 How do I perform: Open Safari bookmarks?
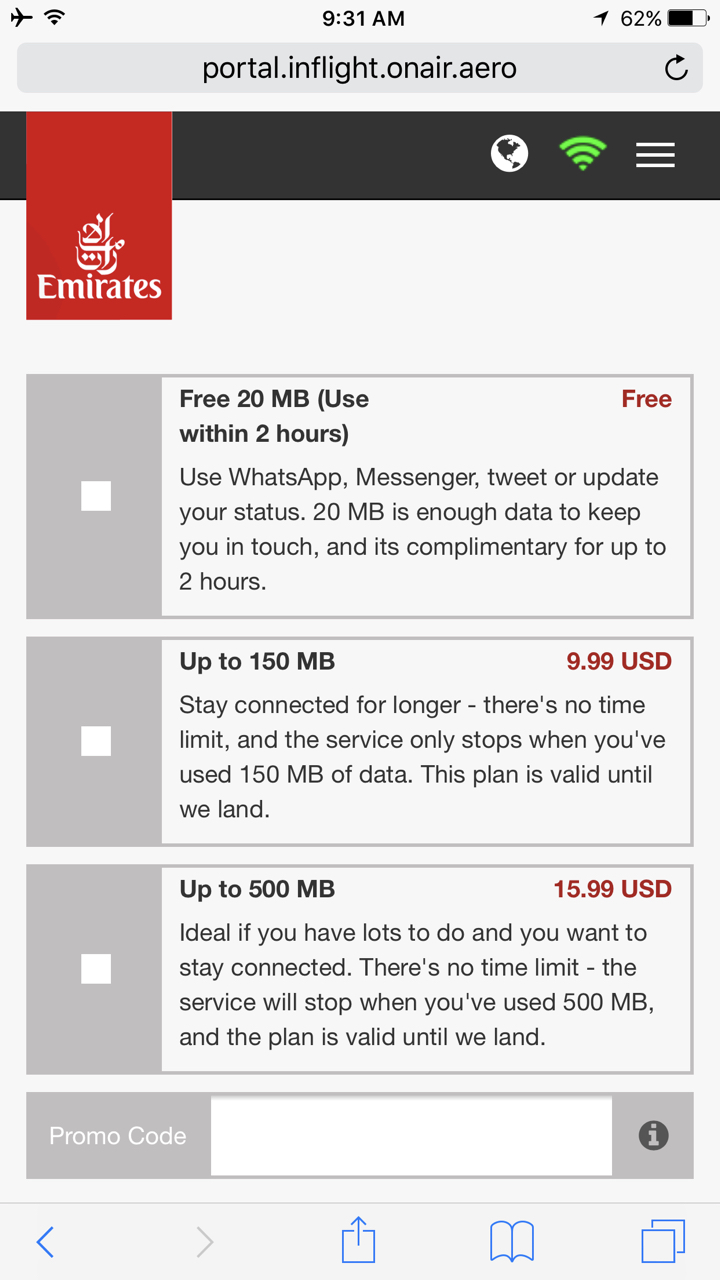coord(511,1242)
